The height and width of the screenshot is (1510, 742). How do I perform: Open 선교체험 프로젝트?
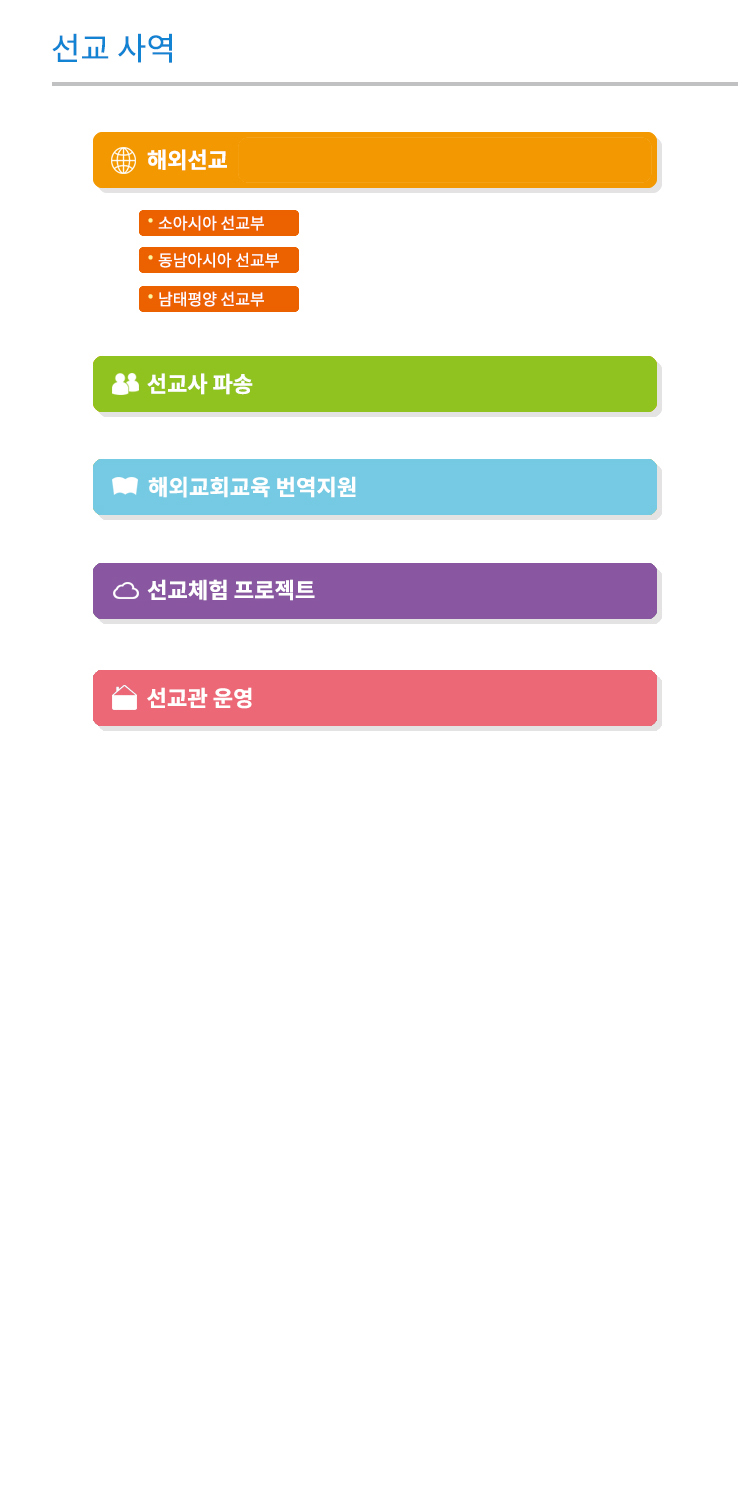coord(375,591)
